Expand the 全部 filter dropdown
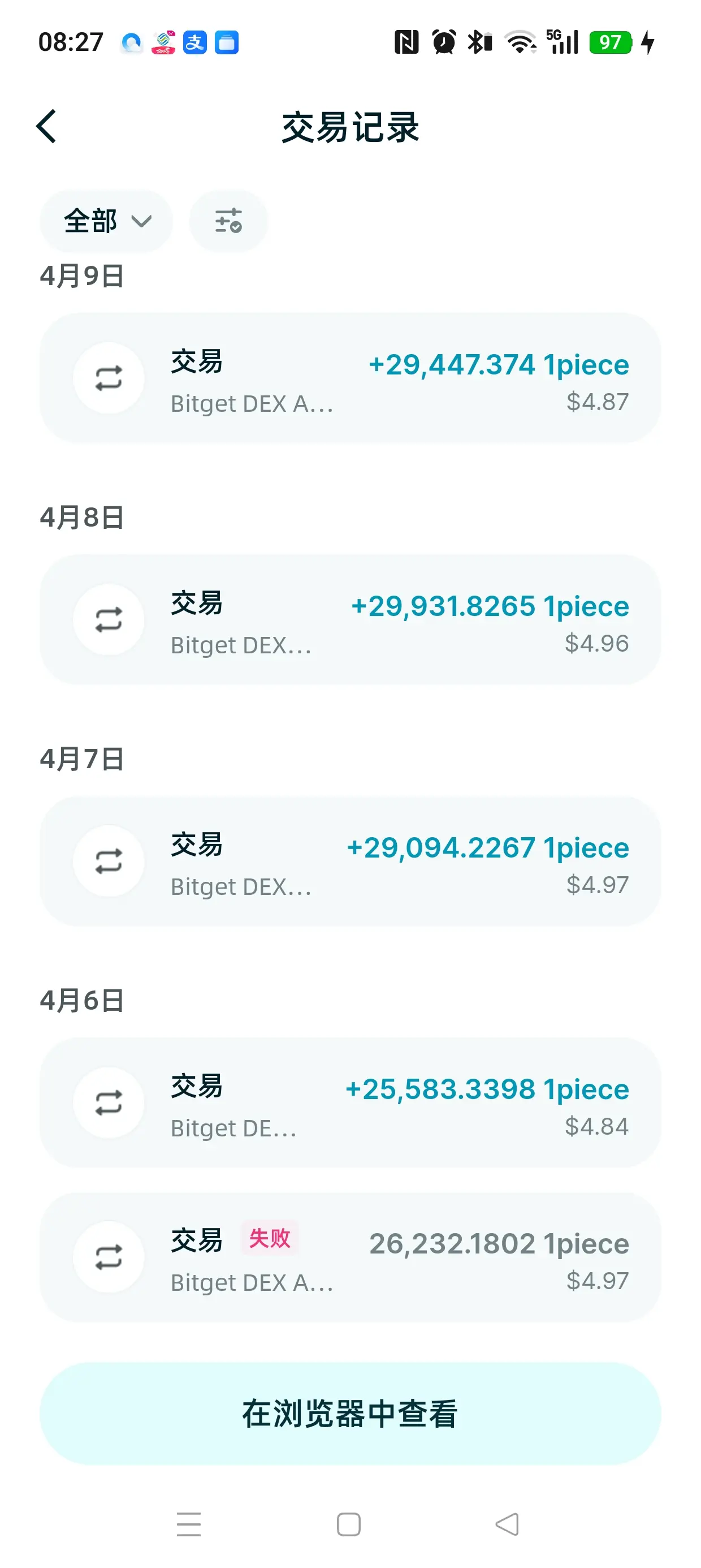This screenshot has height=1568, width=701. (x=106, y=221)
